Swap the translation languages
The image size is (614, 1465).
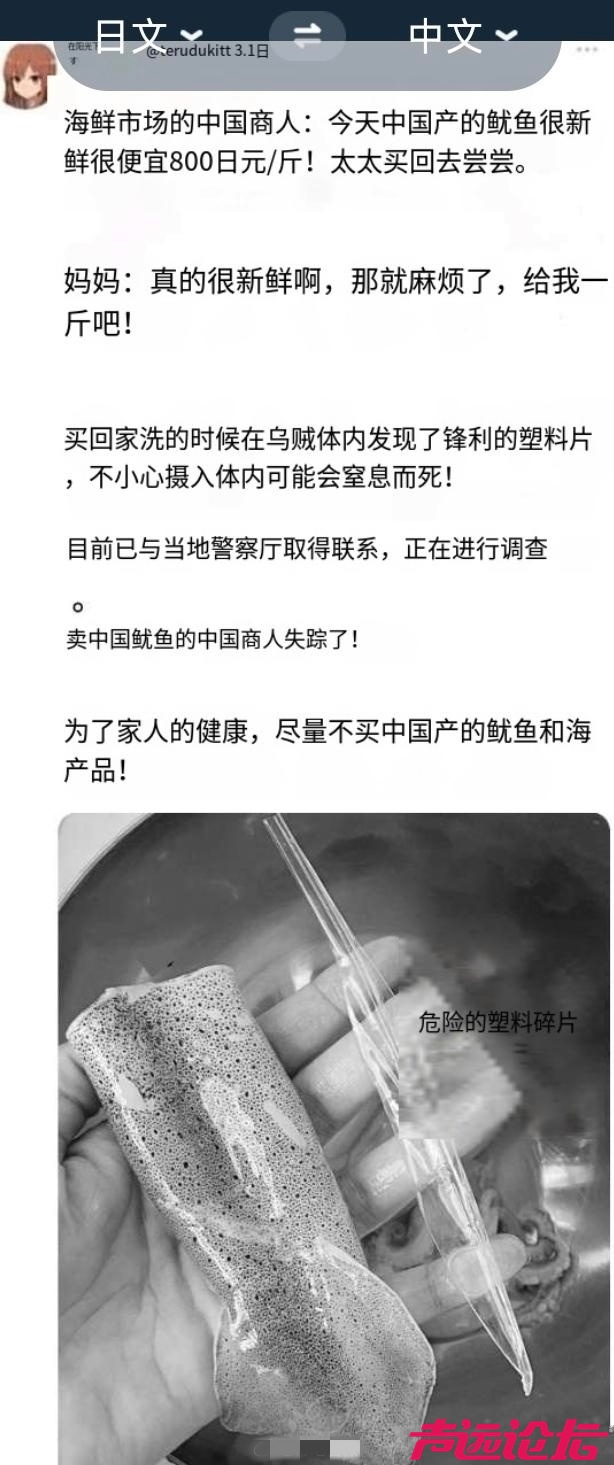(x=307, y=36)
